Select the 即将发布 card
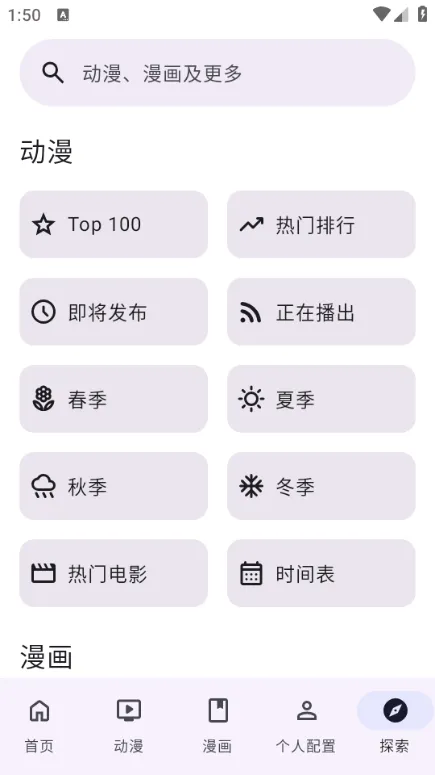 (114, 312)
